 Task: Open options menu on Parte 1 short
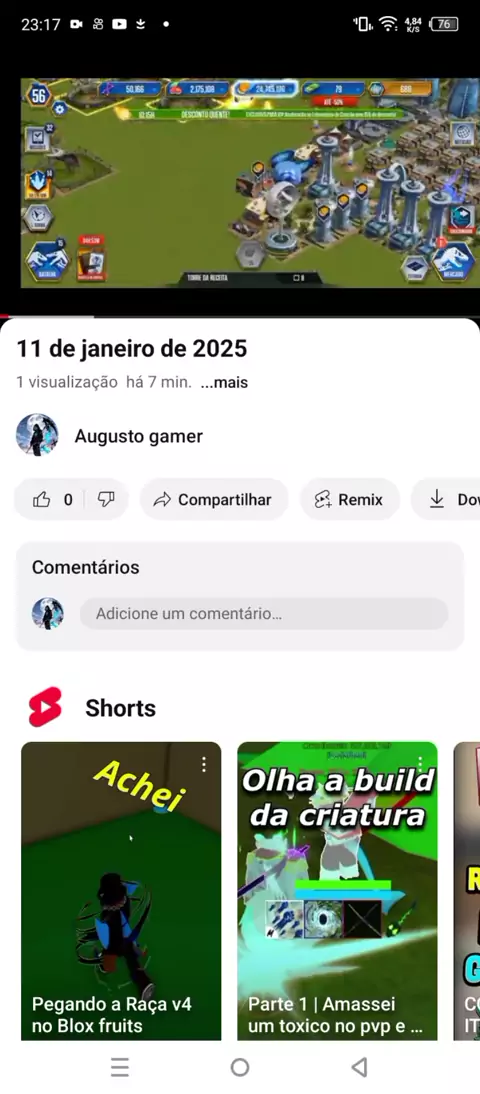[x=419, y=765]
